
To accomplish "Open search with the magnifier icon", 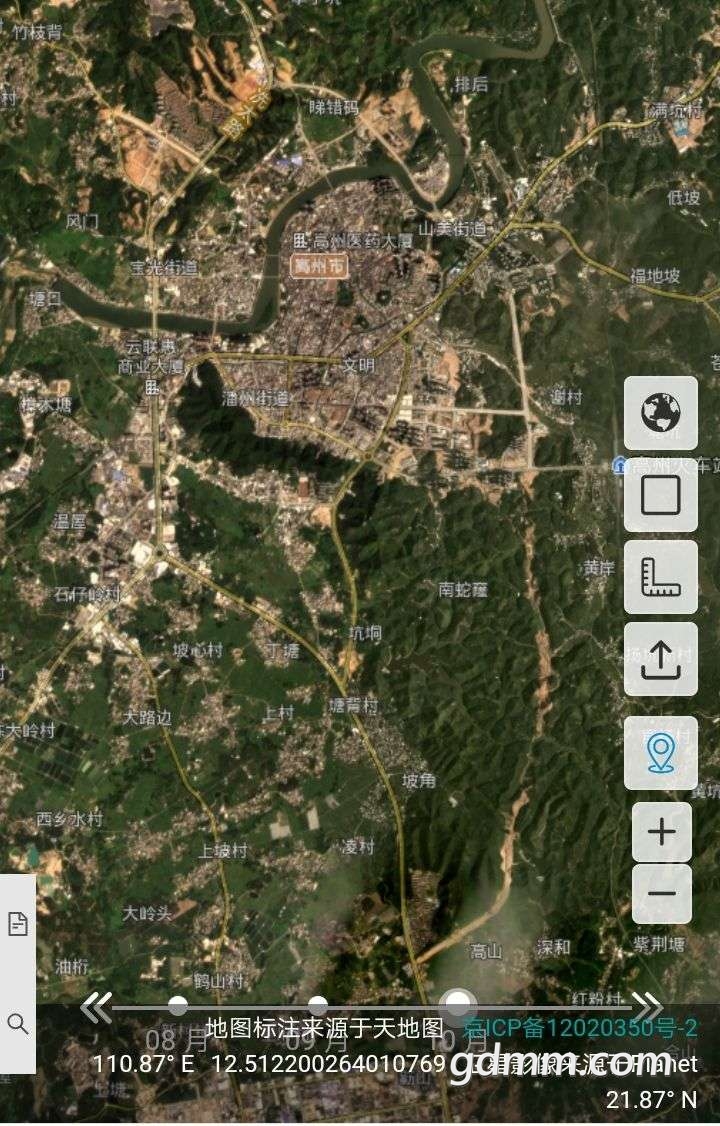I will [18, 1023].
